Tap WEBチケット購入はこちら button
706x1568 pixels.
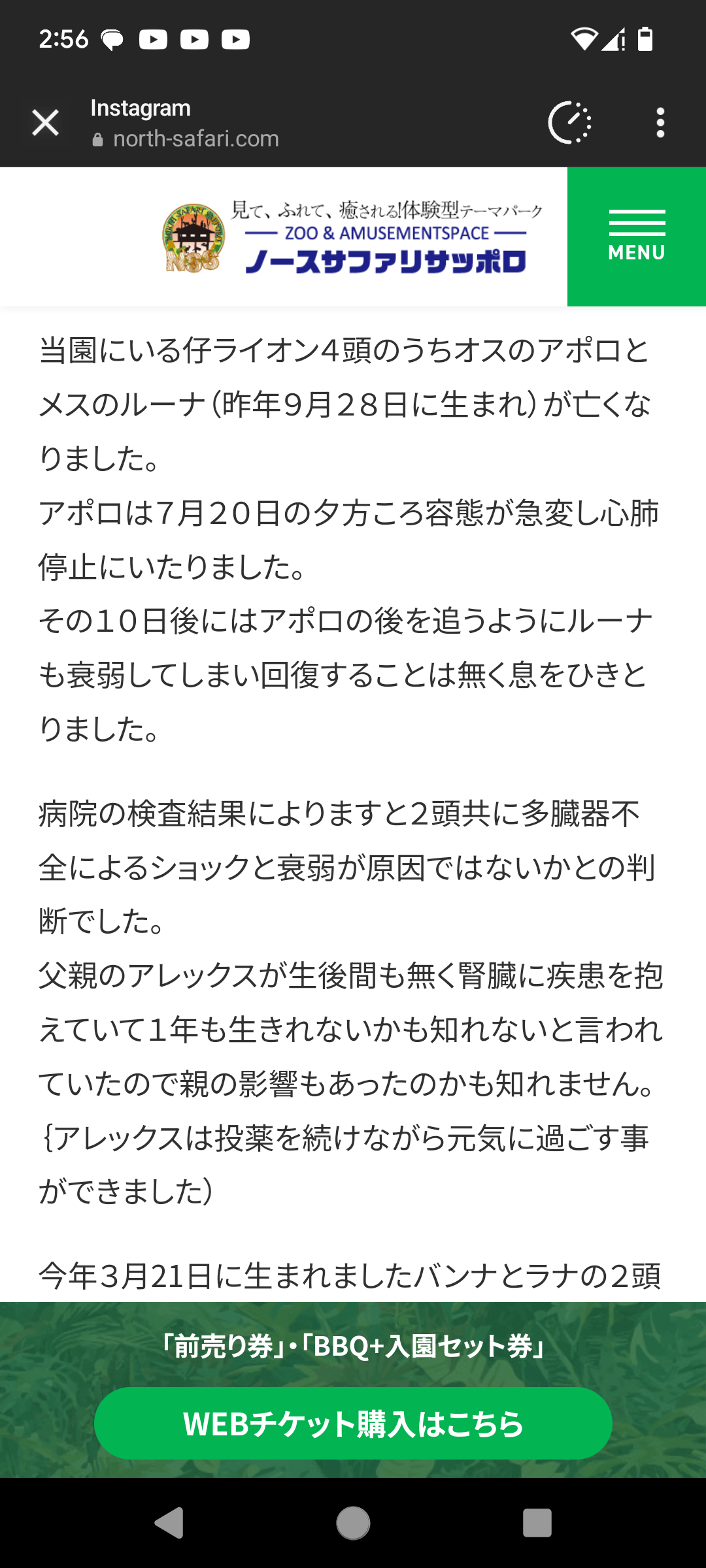click(353, 1424)
